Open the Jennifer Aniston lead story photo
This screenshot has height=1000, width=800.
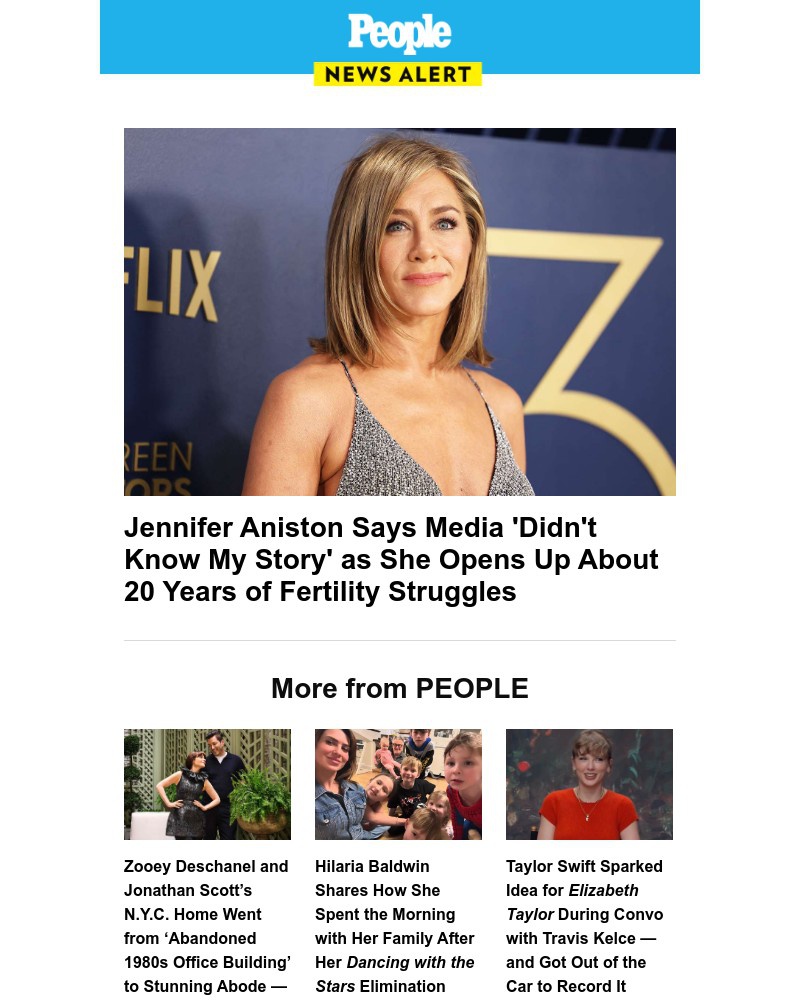coord(400,311)
